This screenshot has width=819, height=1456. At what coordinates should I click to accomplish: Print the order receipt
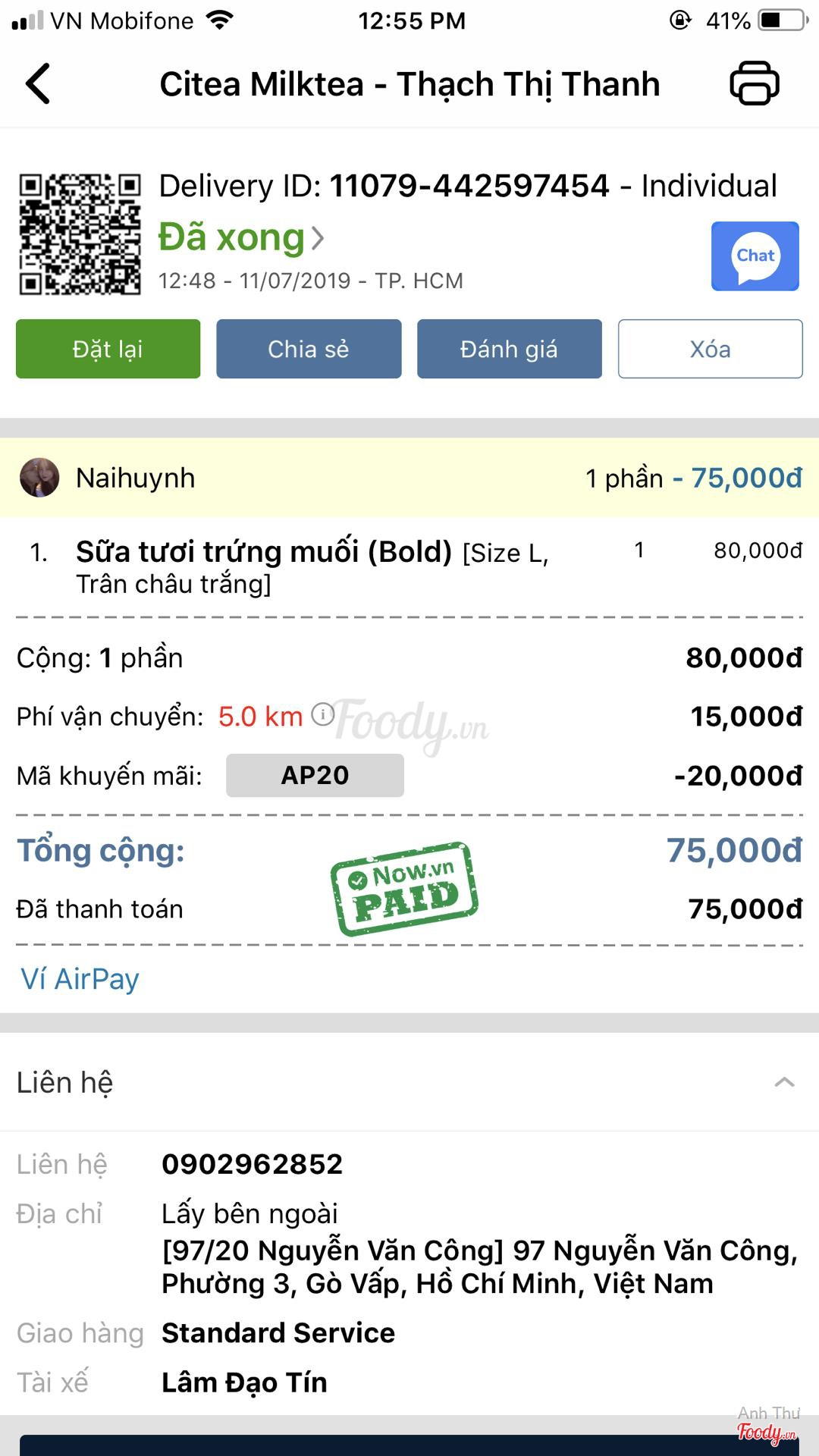754,83
